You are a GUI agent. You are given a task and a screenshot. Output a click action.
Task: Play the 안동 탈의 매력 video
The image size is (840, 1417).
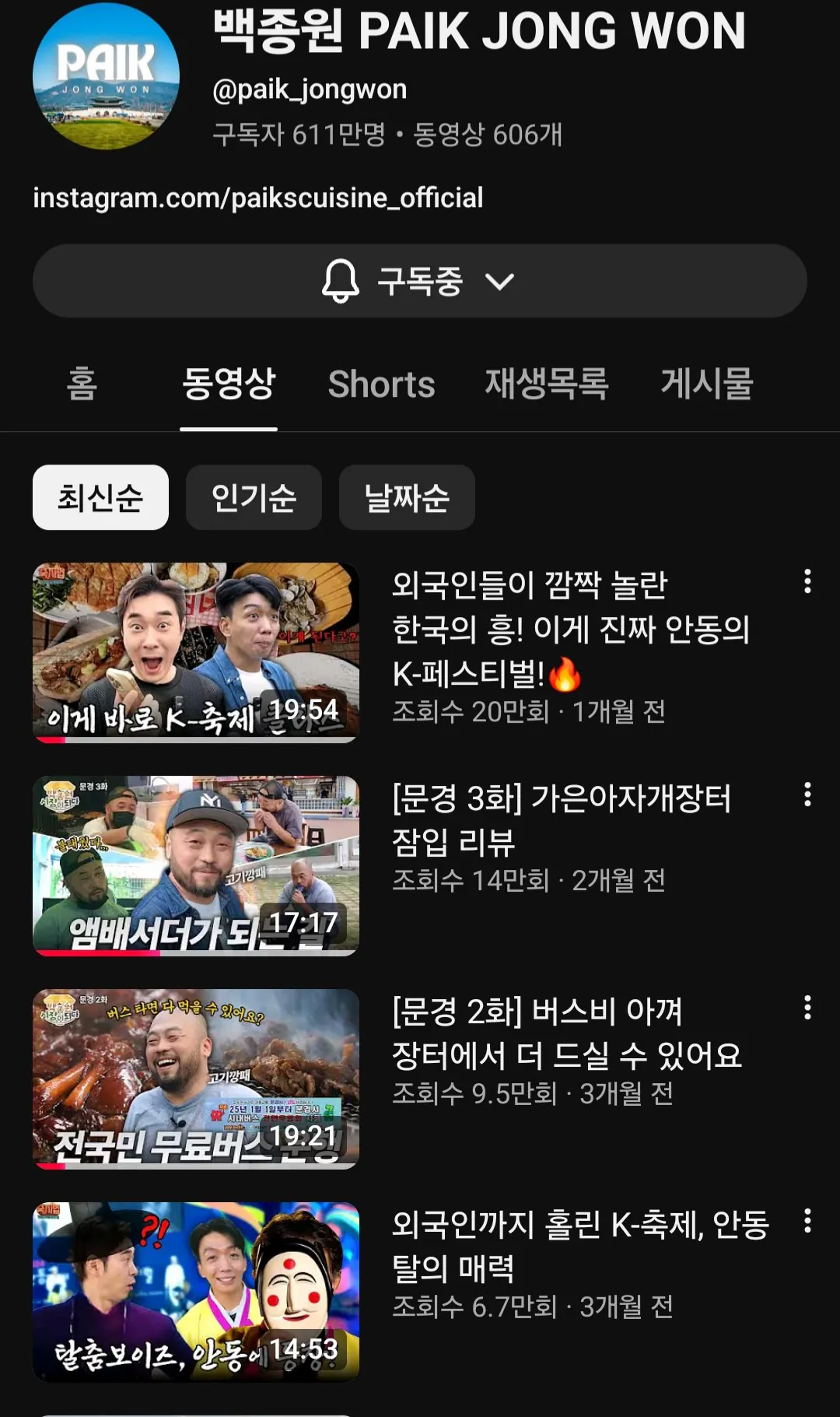click(x=196, y=1292)
